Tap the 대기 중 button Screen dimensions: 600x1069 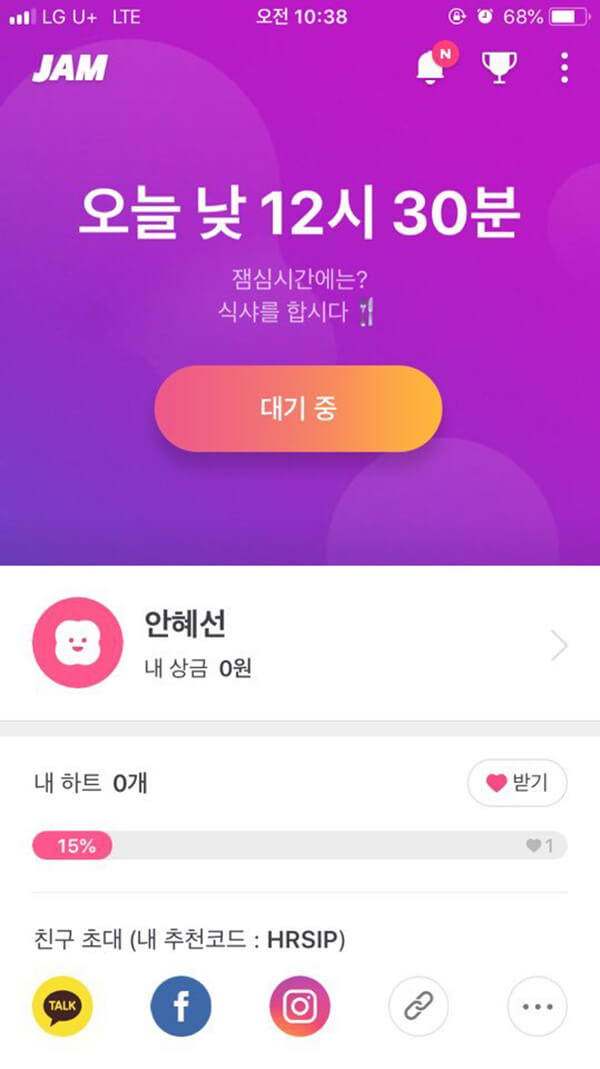pyautogui.click(x=298, y=409)
